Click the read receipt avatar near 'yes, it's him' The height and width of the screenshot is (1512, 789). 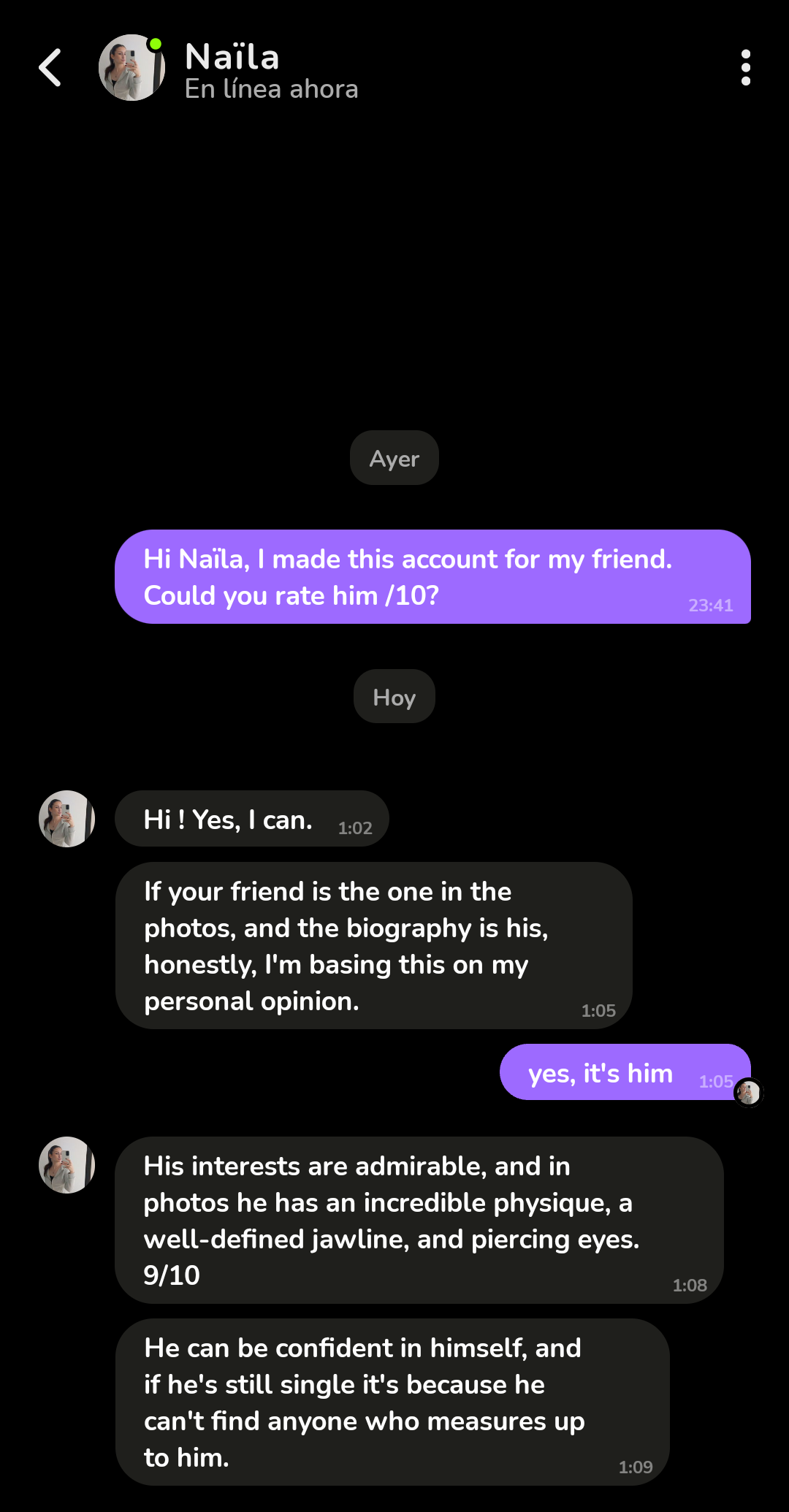pos(749,1093)
